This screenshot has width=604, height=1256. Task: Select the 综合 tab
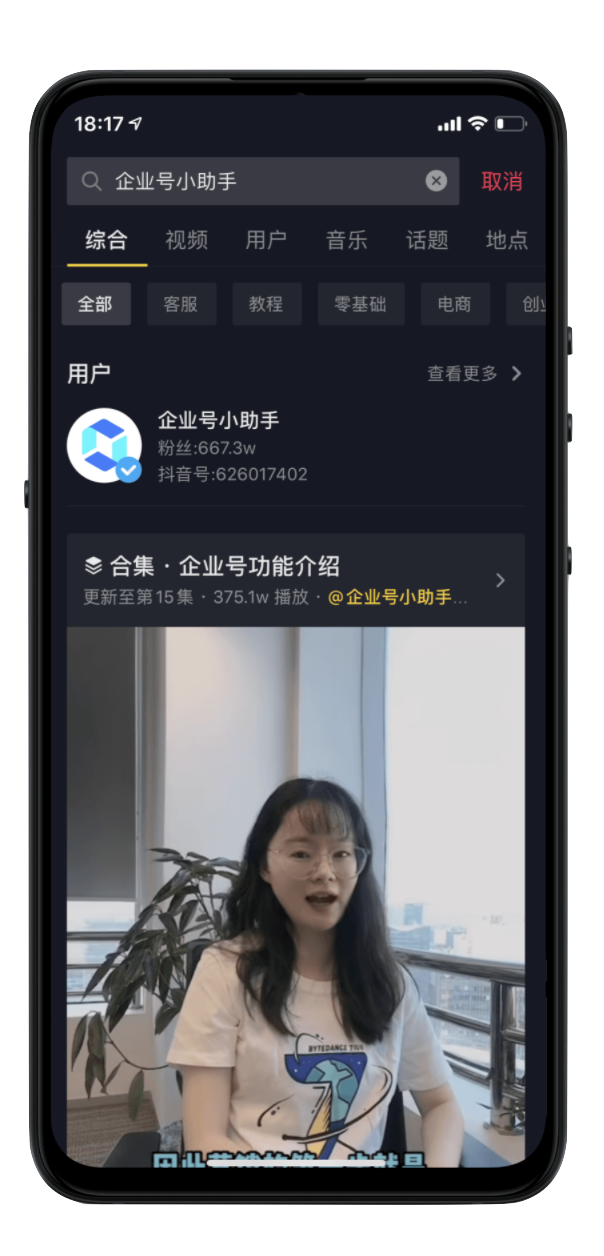coord(106,240)
